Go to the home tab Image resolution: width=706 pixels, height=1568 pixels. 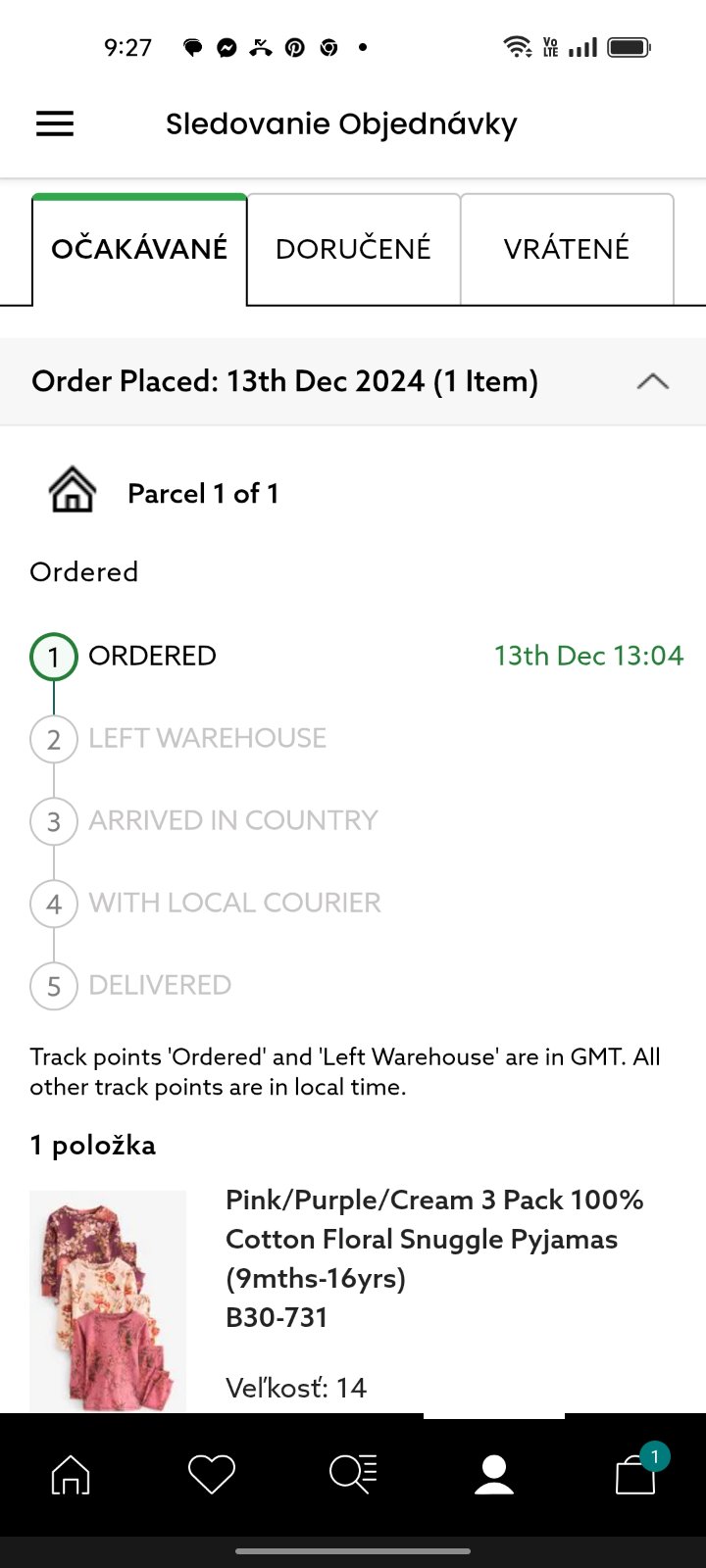click(71, 1474)
